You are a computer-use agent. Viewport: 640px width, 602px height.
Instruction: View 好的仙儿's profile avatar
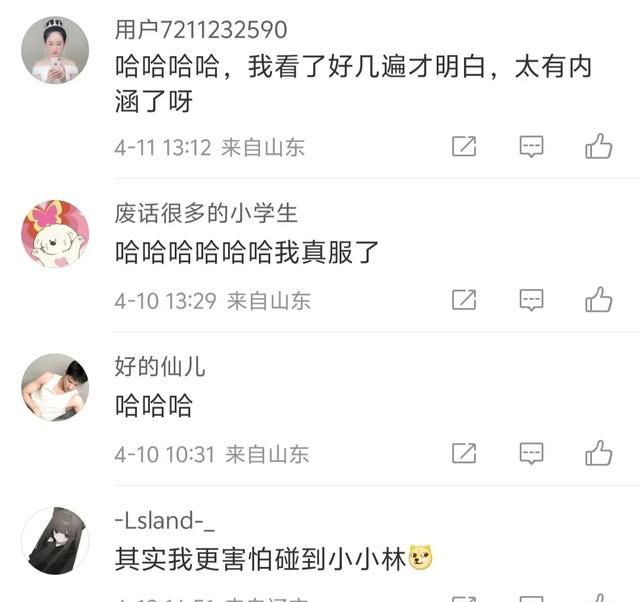55,387
